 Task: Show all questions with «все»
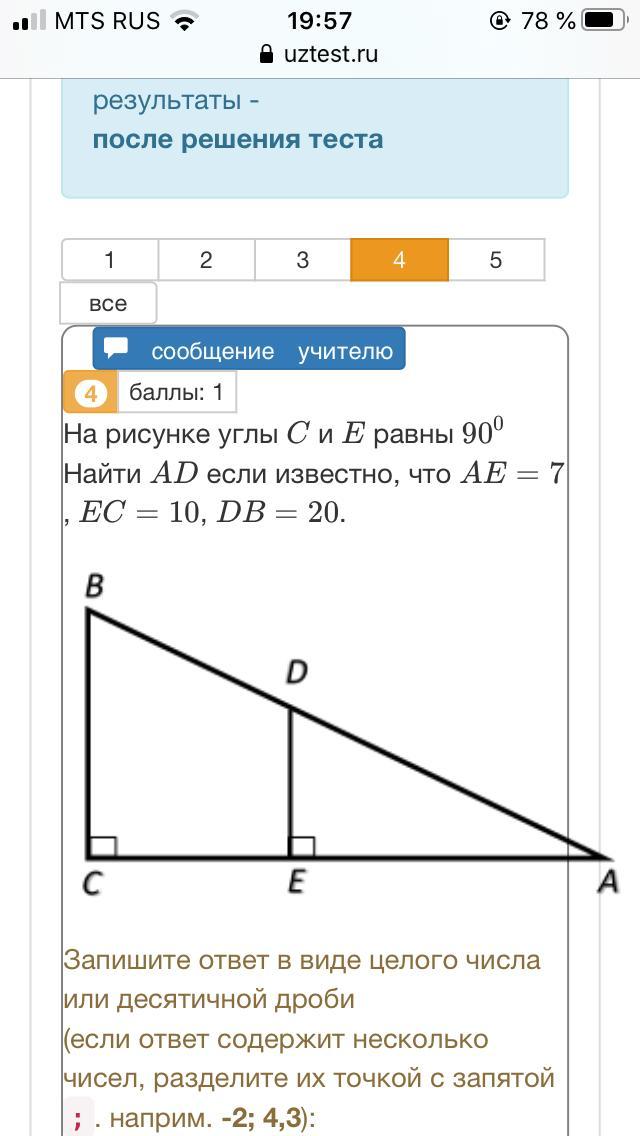[108, 304]
